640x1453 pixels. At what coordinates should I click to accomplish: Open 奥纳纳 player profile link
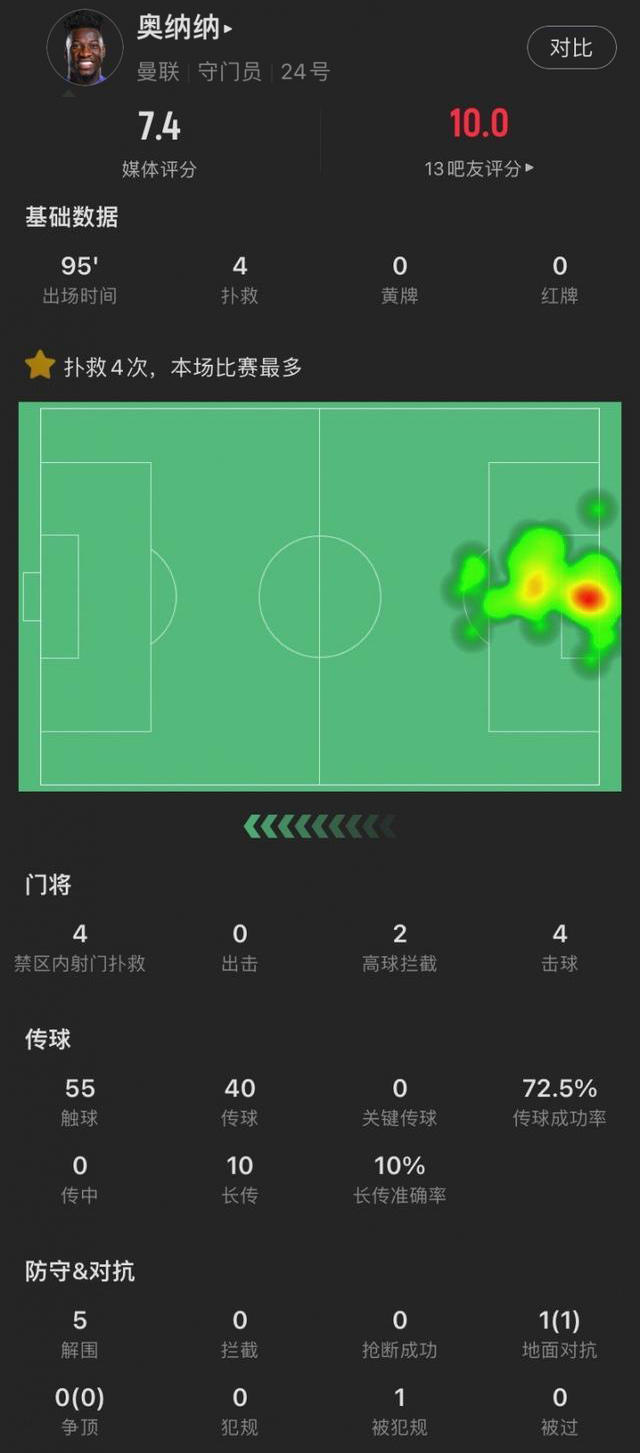point(184,27)
